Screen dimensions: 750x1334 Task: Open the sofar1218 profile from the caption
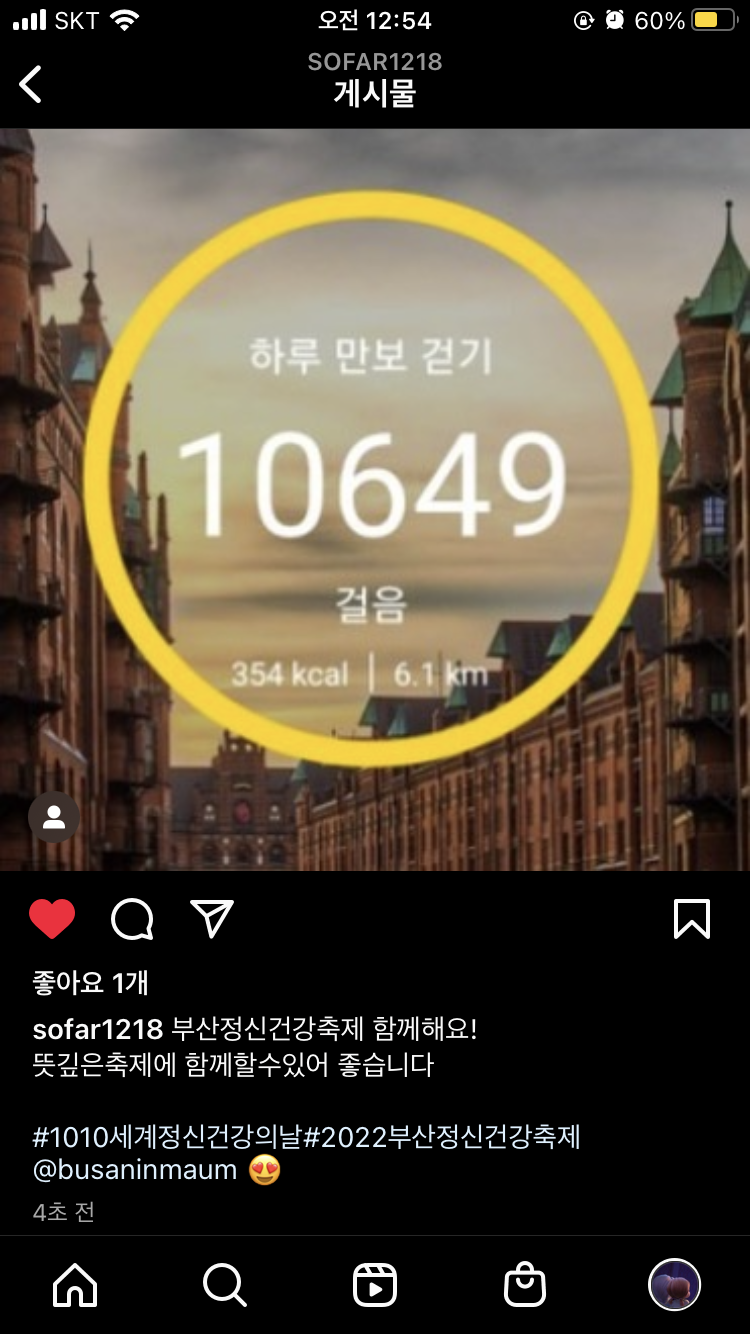97,1029
